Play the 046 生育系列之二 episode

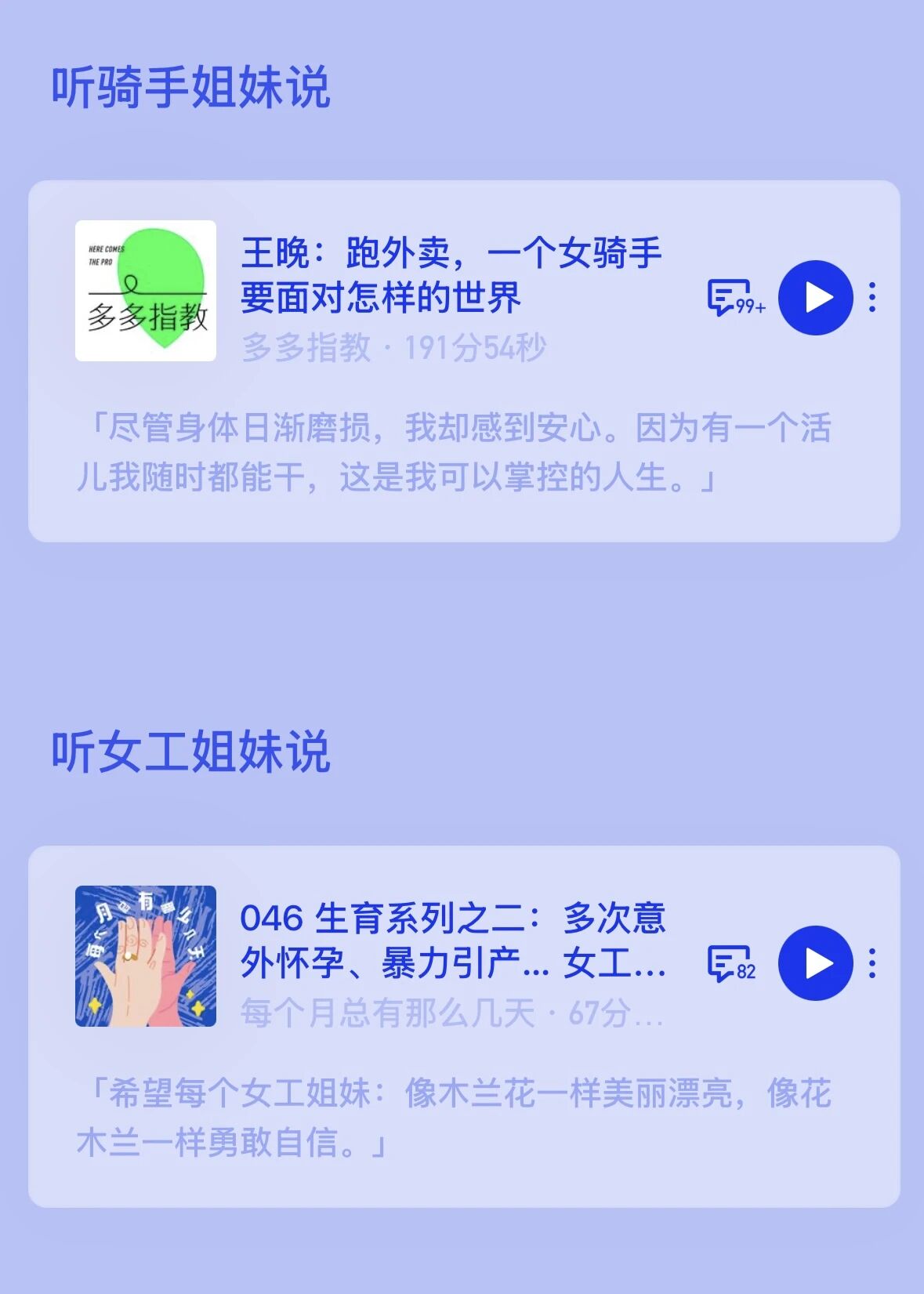click(815, 963)
